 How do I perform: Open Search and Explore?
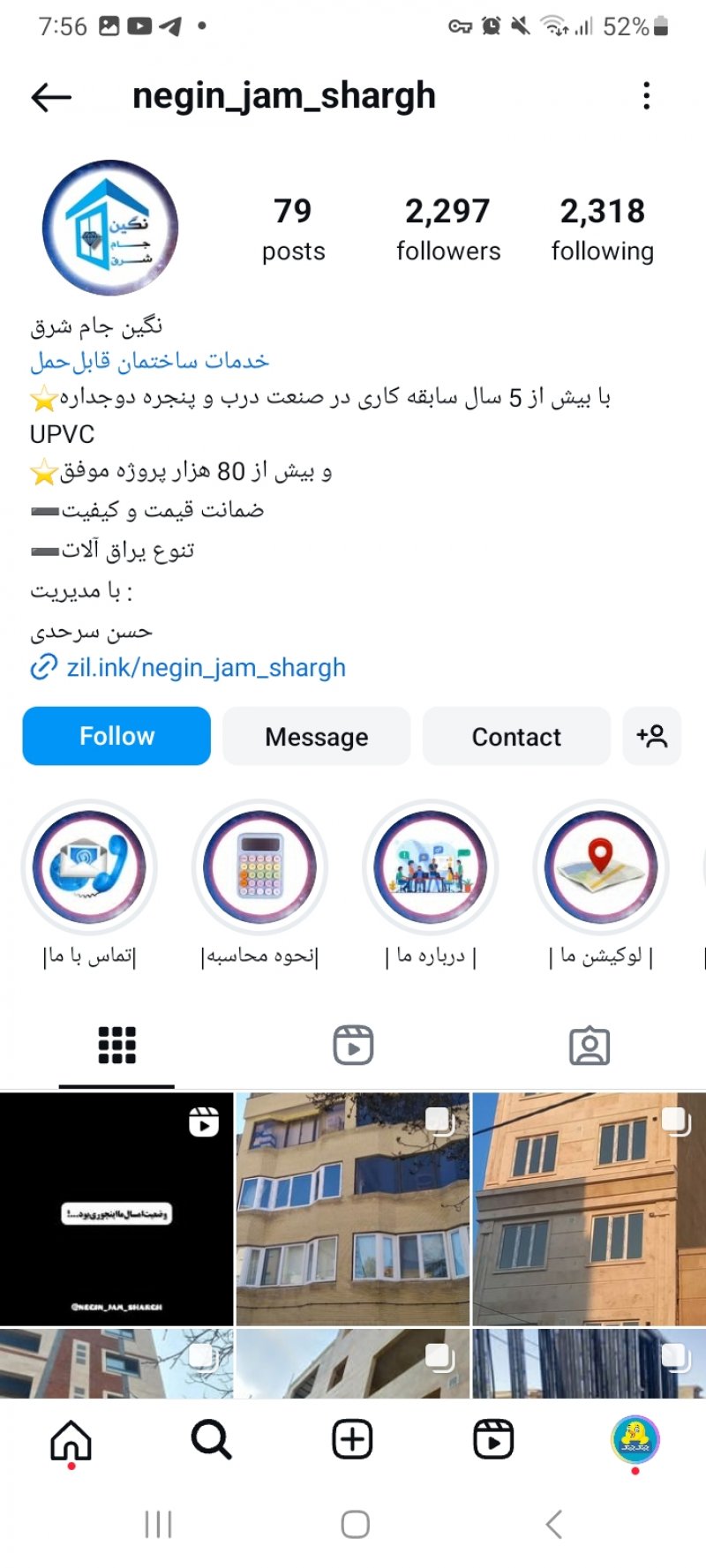tap(212, 1440)
